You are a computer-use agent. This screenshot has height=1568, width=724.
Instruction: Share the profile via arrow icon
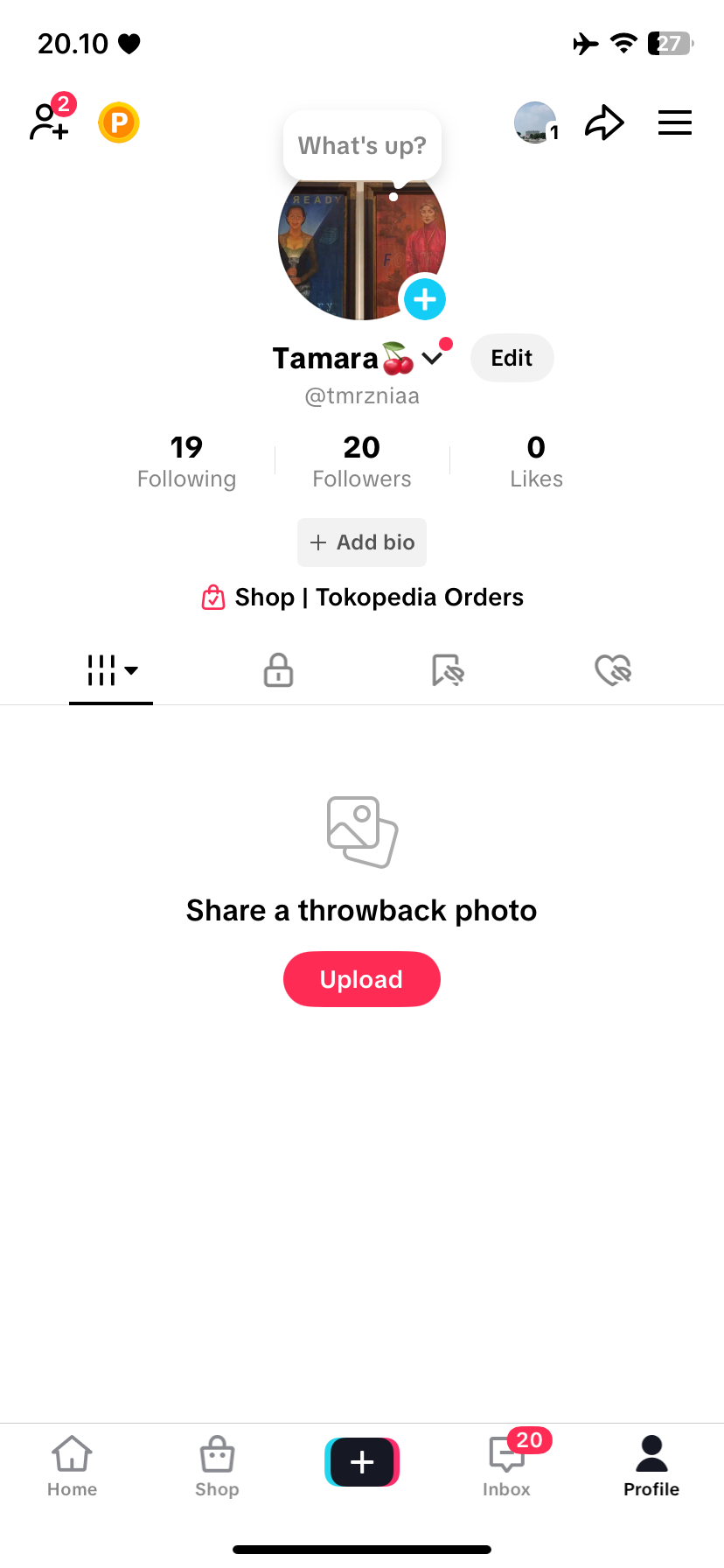(605, 122)
